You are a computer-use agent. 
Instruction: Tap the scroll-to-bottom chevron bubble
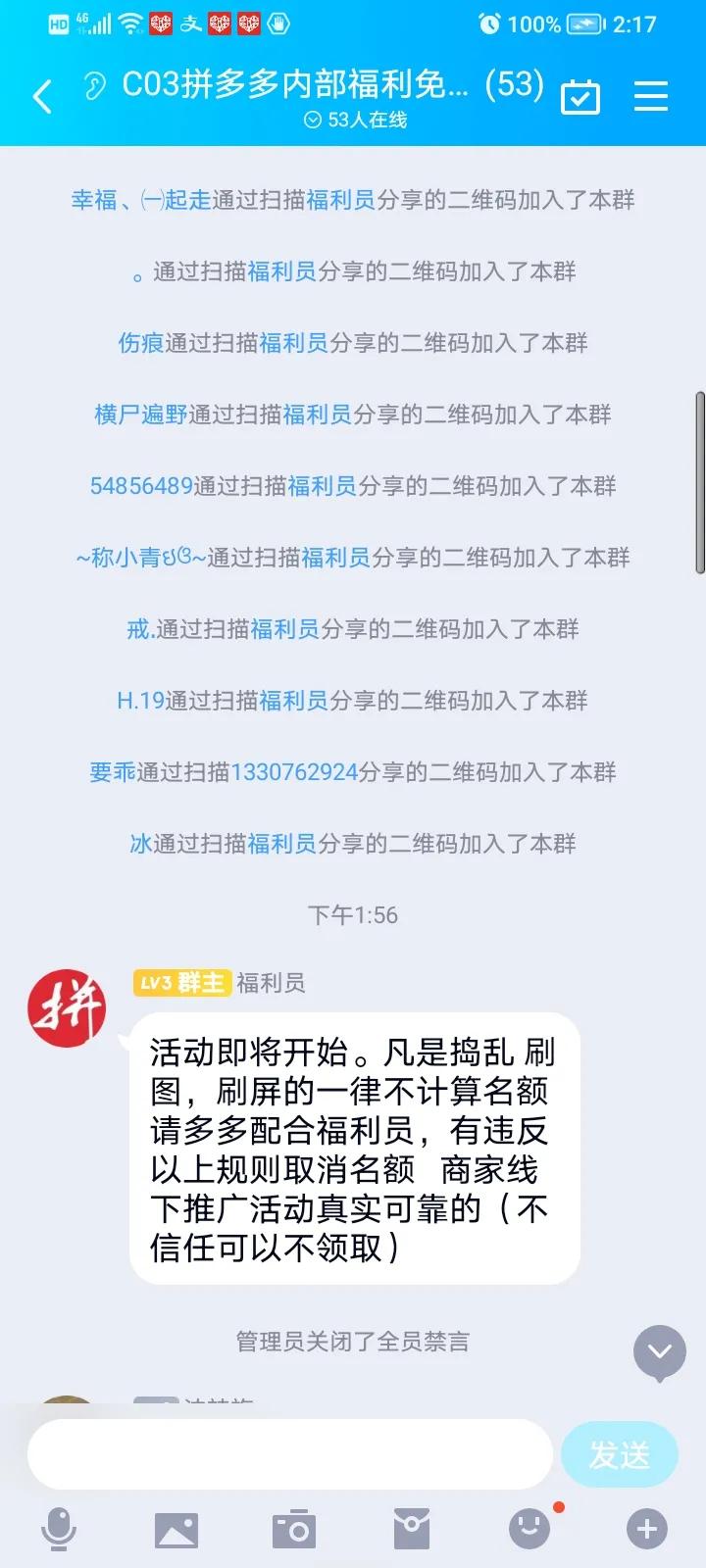tap(658, 1352)
